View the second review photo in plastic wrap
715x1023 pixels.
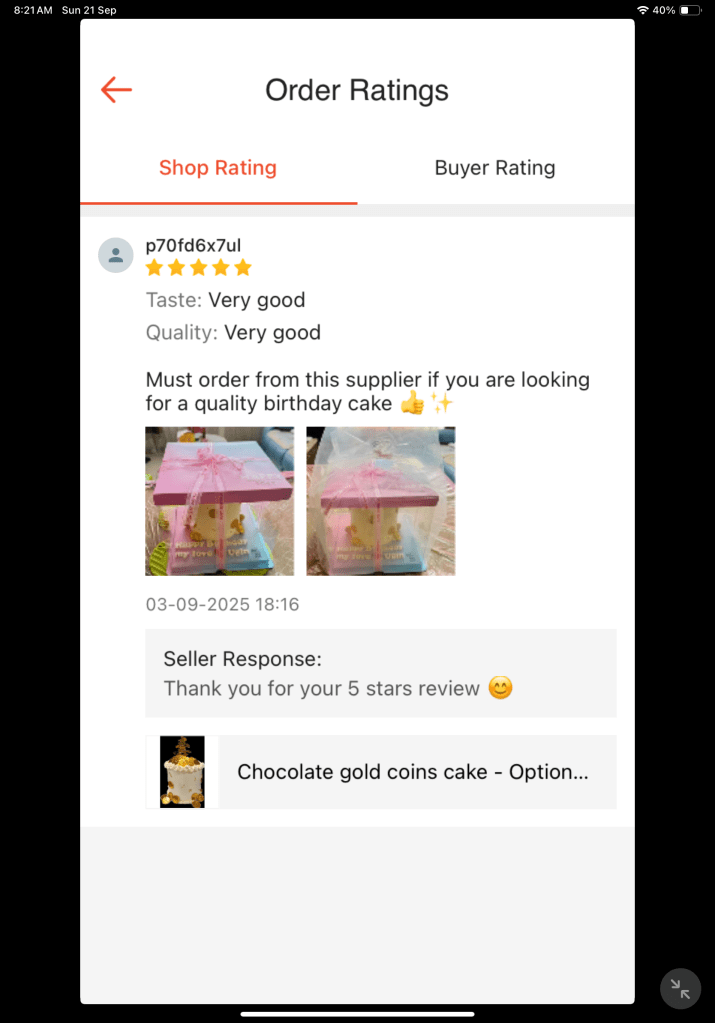(x=381, y=501)
